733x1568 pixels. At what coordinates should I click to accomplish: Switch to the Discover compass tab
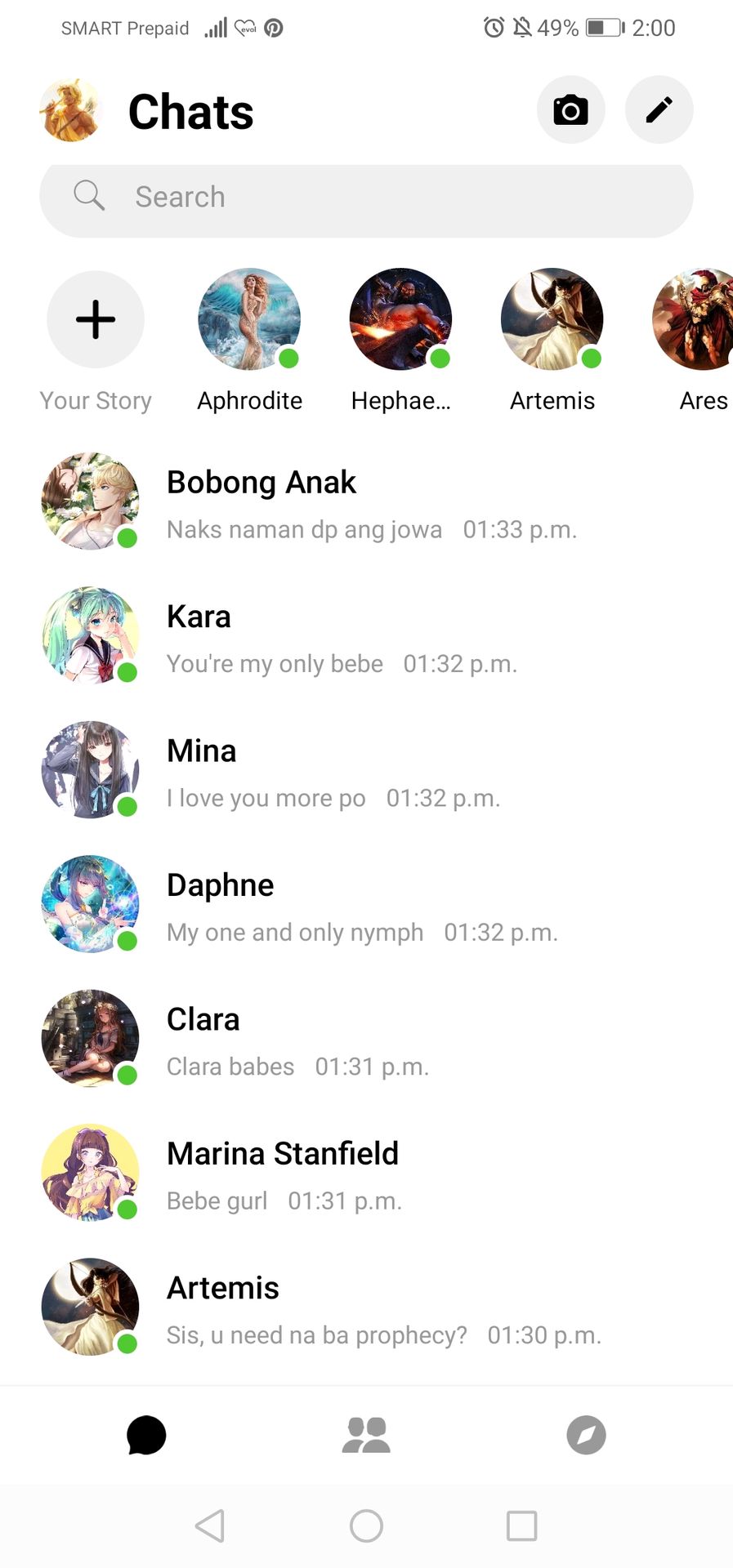tap(586, 1436)
